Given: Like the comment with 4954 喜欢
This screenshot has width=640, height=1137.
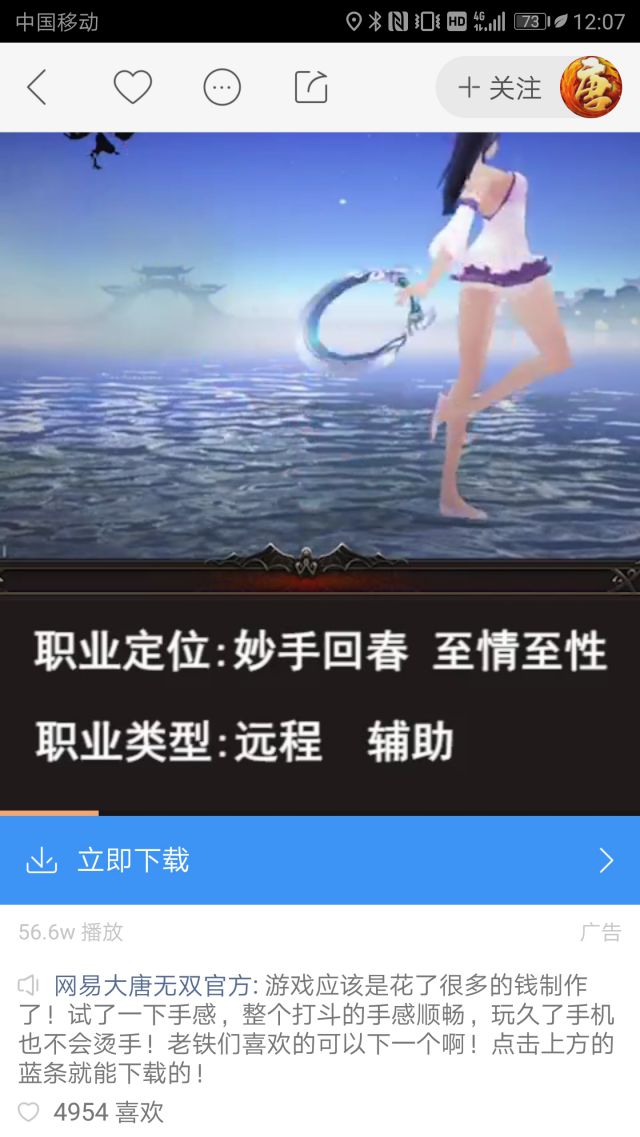Looking at the screenshot, I should [x=30, y=1112].
